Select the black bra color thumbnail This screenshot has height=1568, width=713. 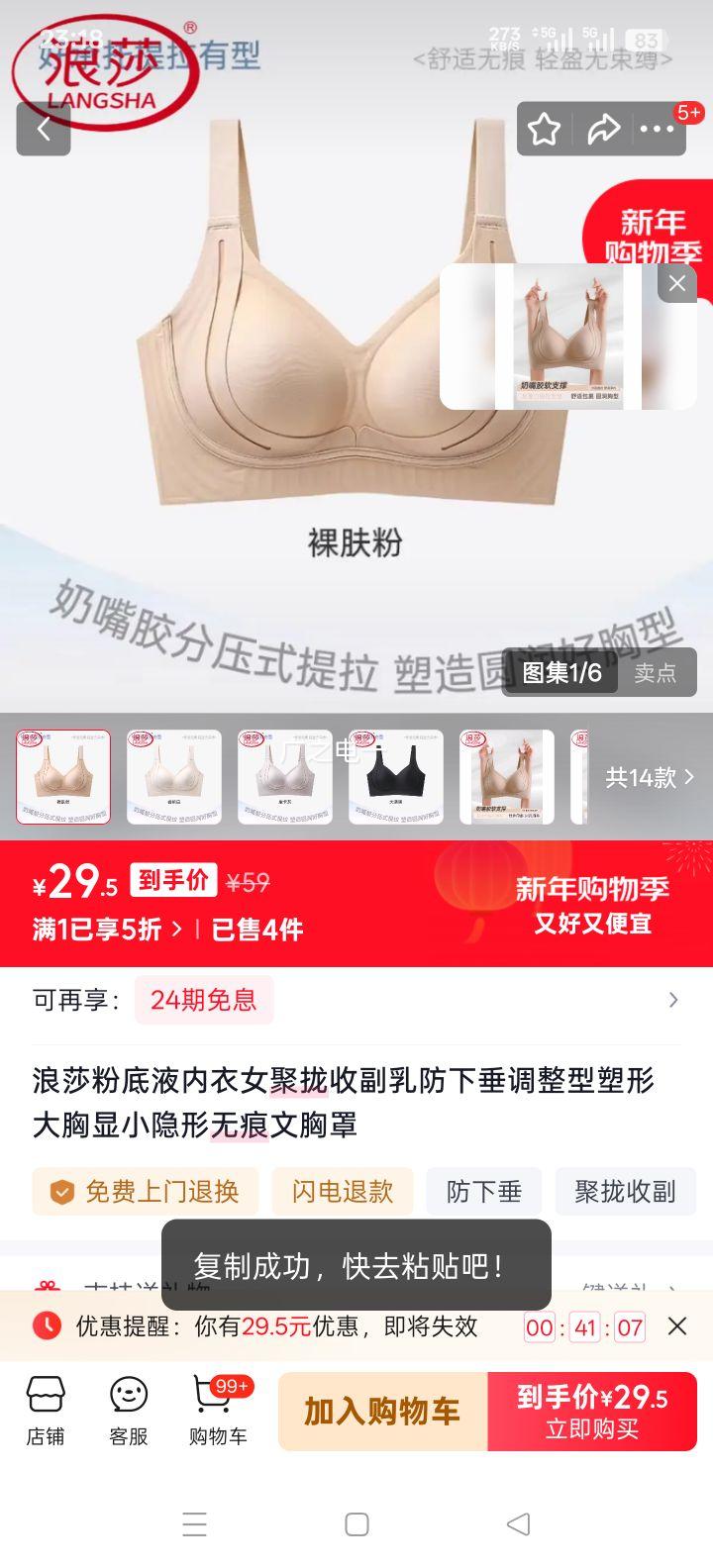(395, 777)
